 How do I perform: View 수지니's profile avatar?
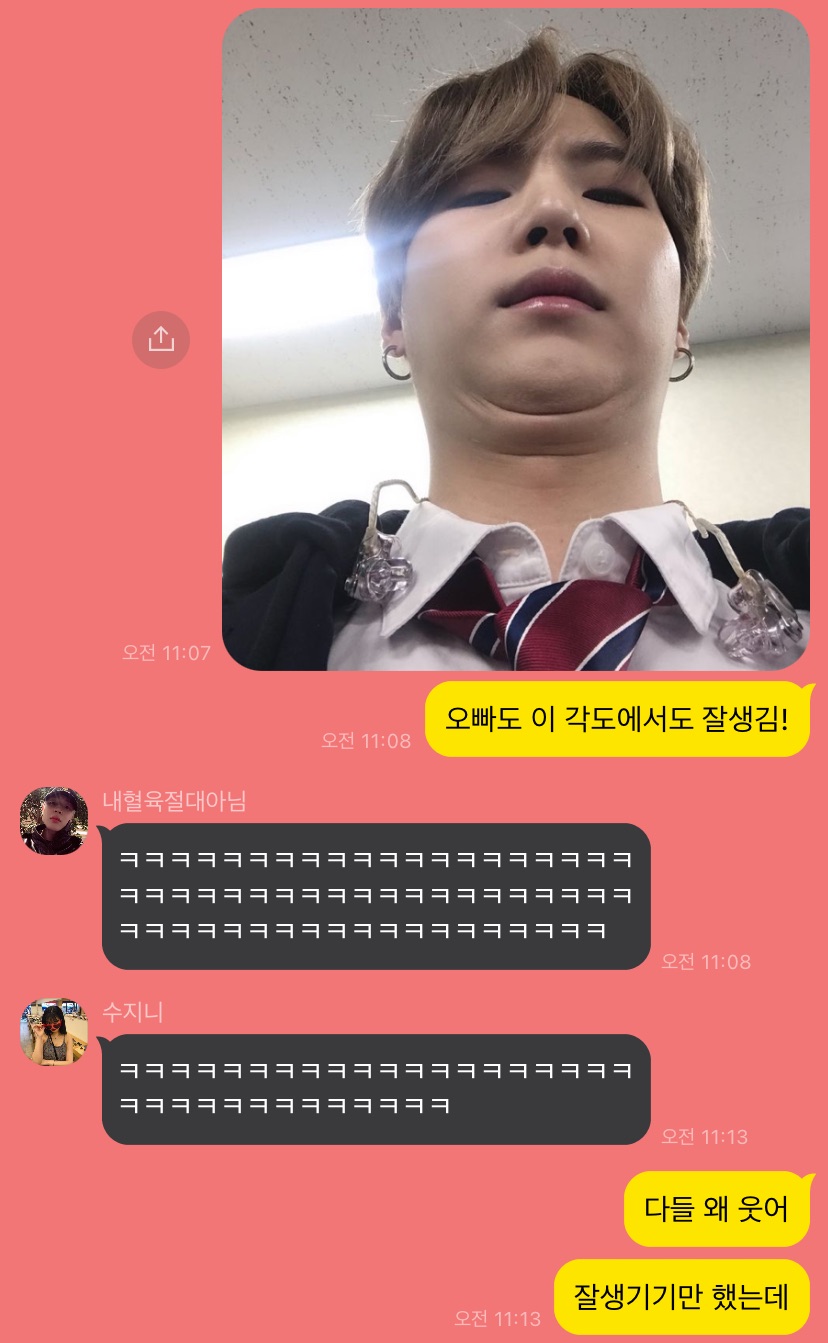tap(54, 1032)
